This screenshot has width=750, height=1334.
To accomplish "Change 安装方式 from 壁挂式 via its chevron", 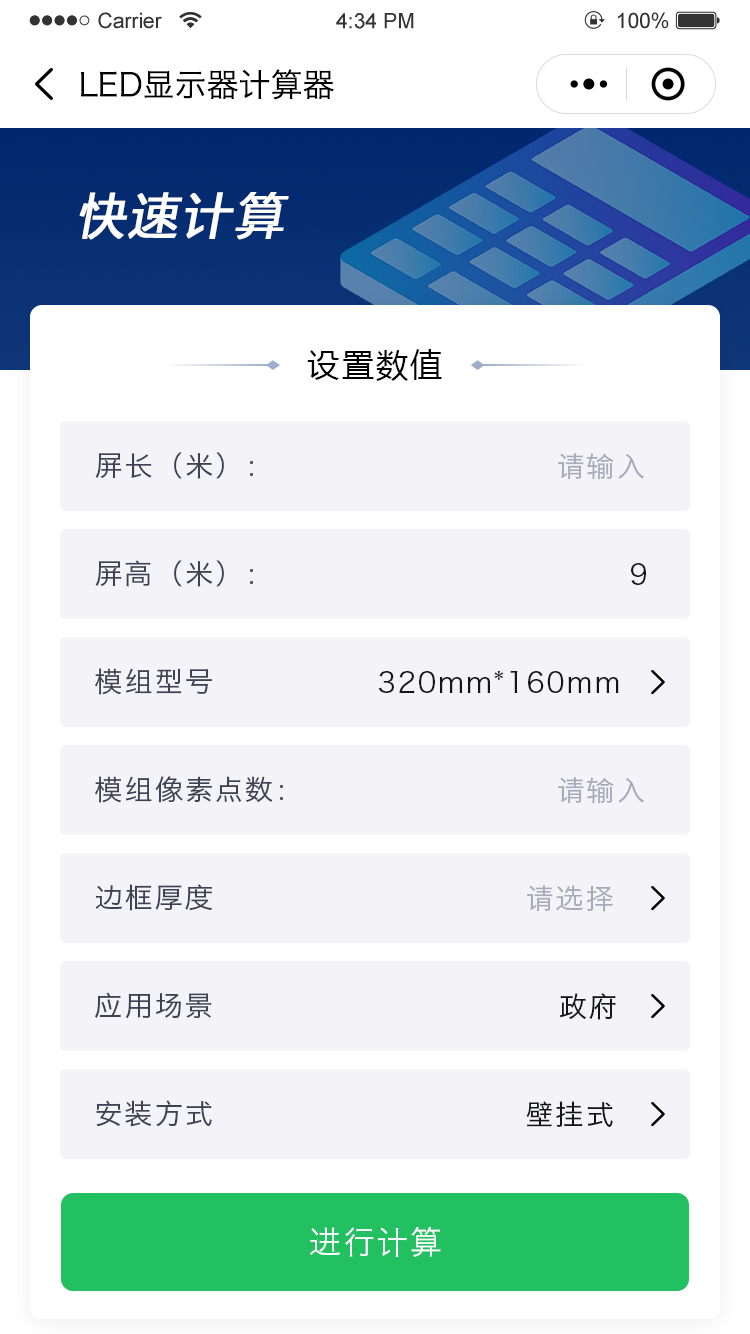I will pos(657,1114).
